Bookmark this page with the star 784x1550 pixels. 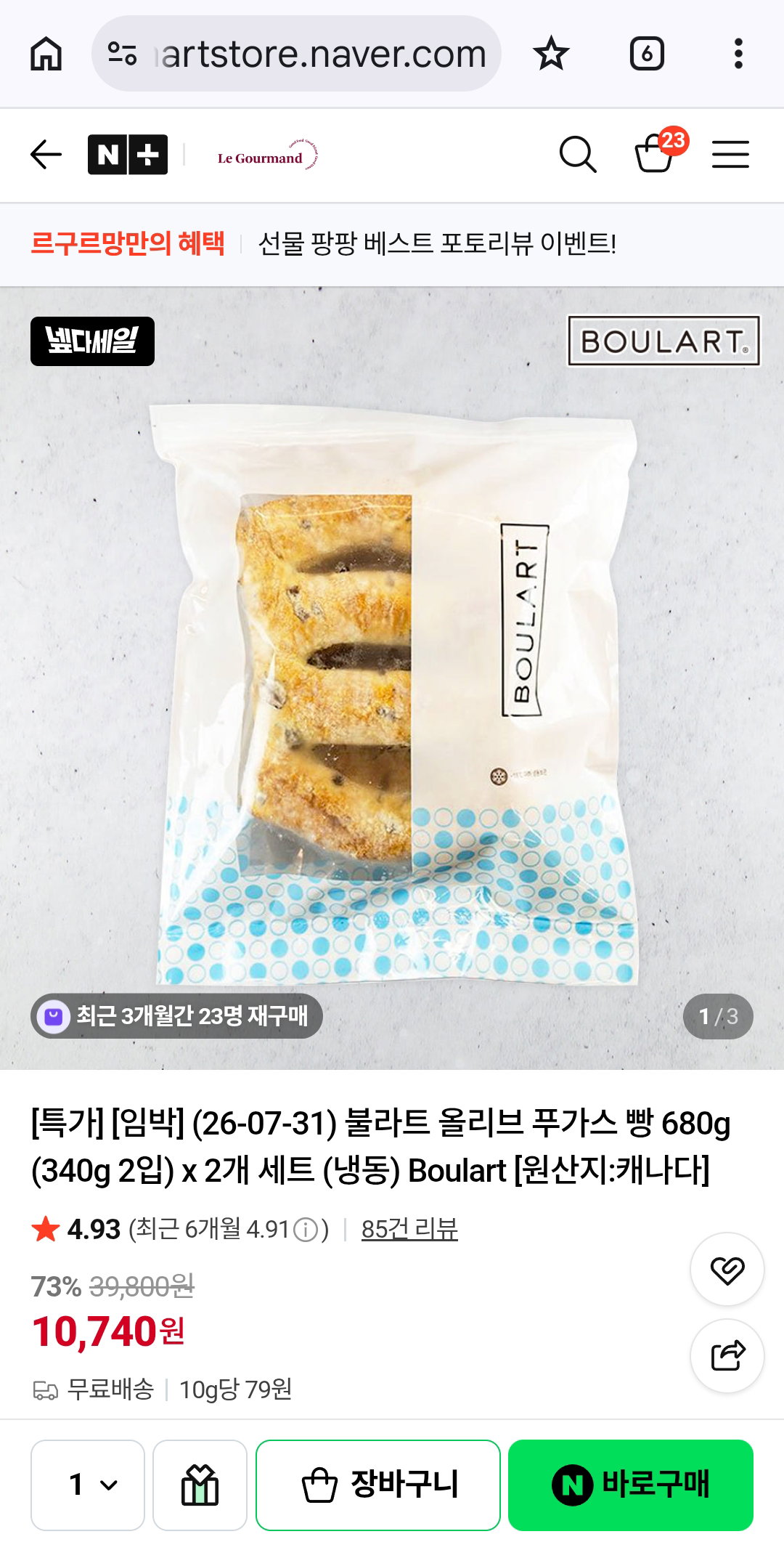coord(551,54)
